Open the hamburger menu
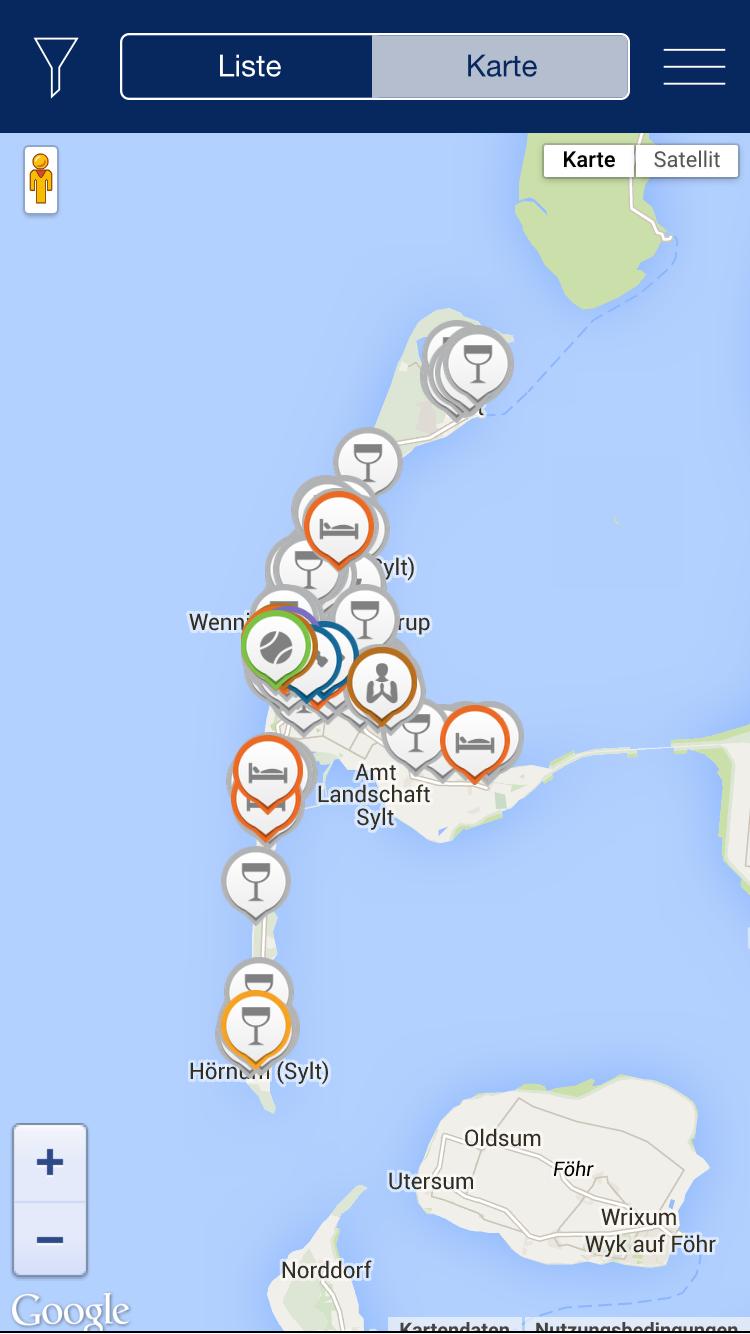The height and width of the screenshot is (1334, 750). pyautogui.click(x=694, y=67)
